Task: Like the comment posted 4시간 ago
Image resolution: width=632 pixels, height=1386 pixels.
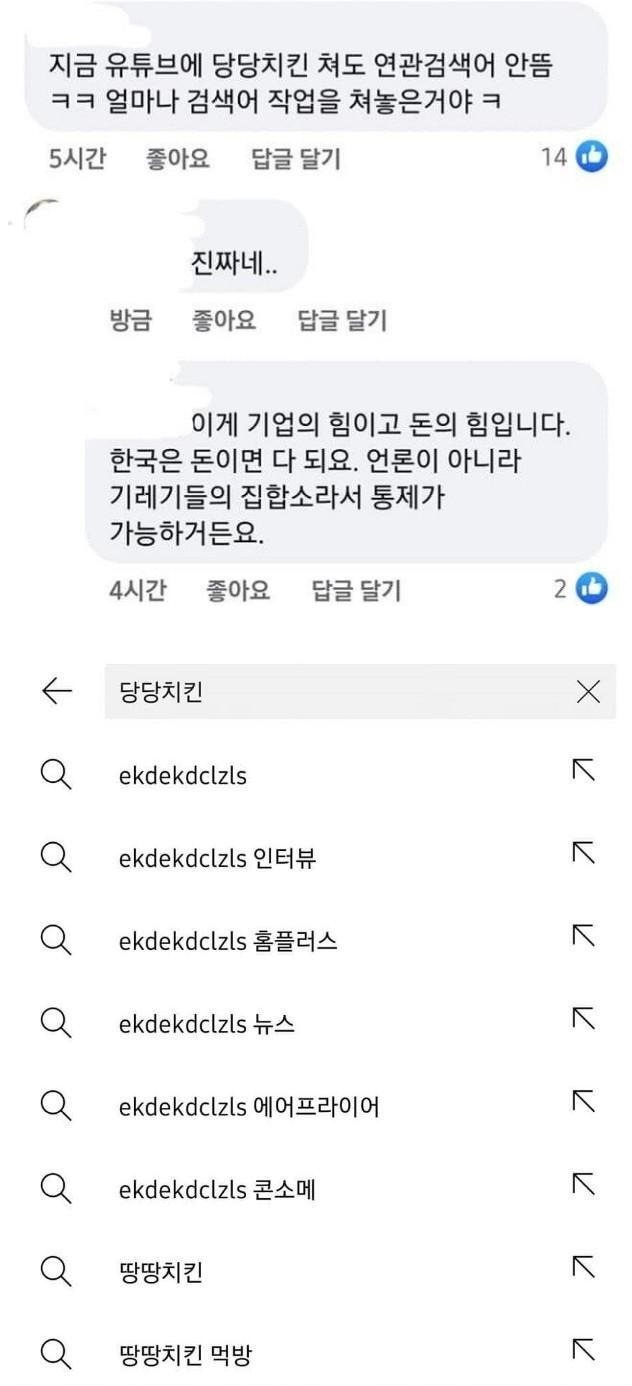Action: click(x=238, y=590)
